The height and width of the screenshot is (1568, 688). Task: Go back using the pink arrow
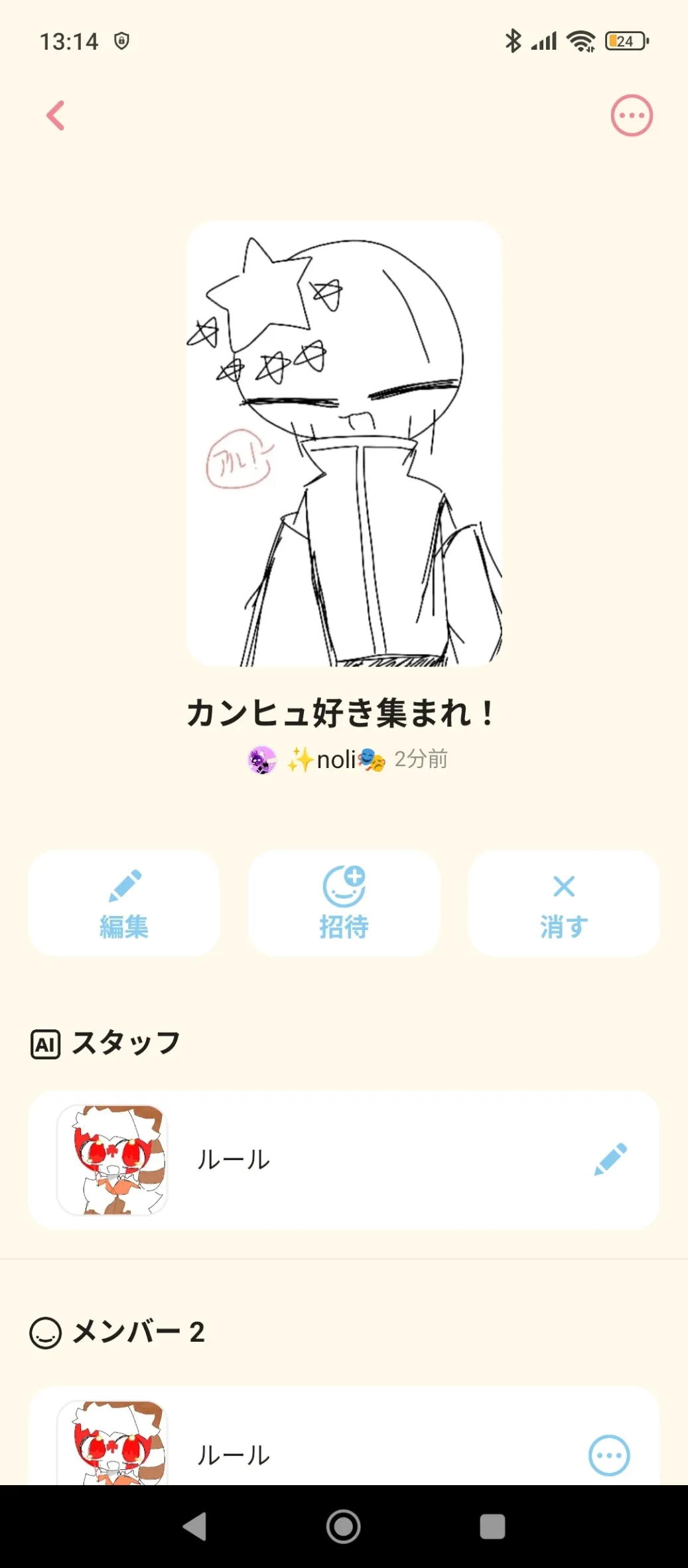click(x=56, y=115)
